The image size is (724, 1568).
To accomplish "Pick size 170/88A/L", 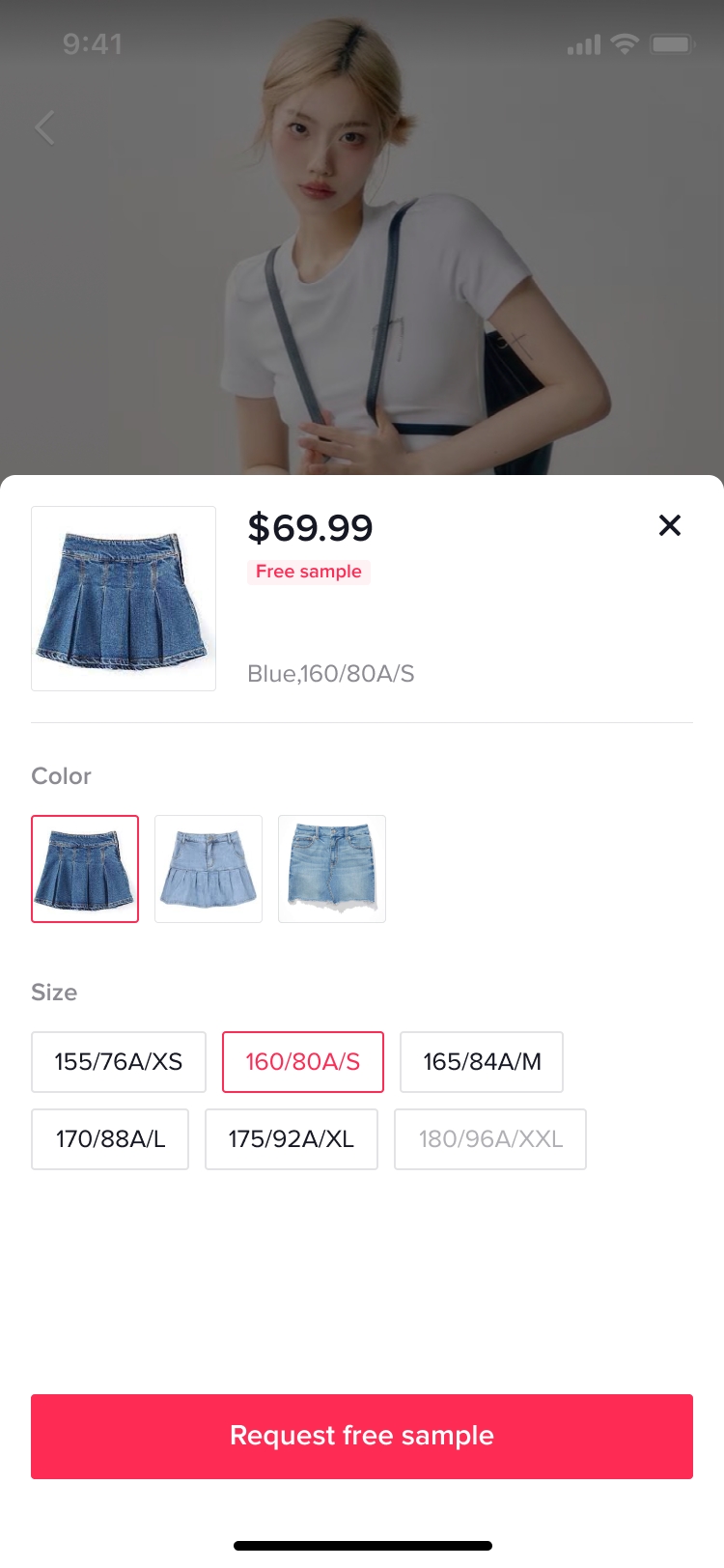I will click(x=110, y=1139).
